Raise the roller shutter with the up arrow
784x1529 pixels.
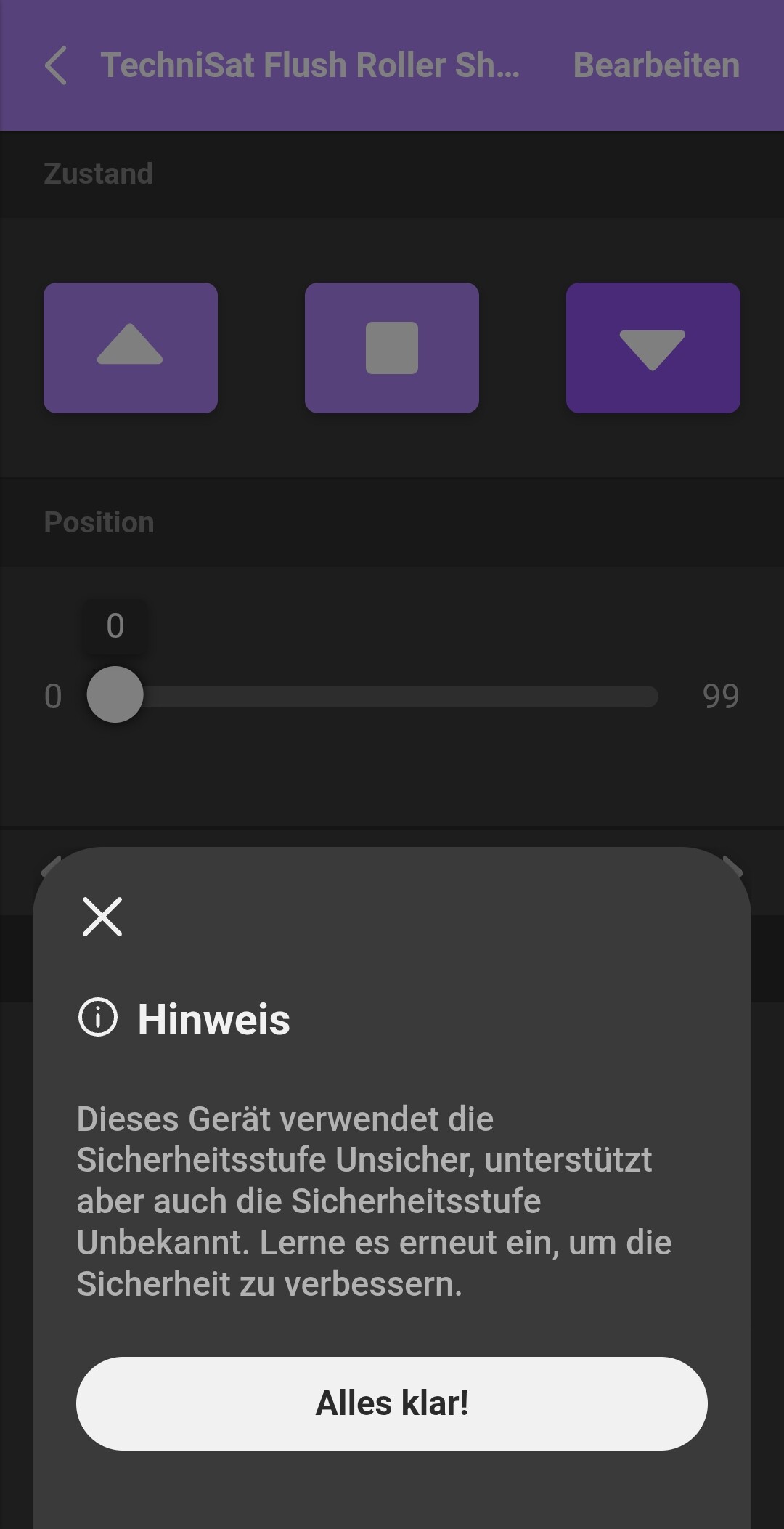point(131,347)
